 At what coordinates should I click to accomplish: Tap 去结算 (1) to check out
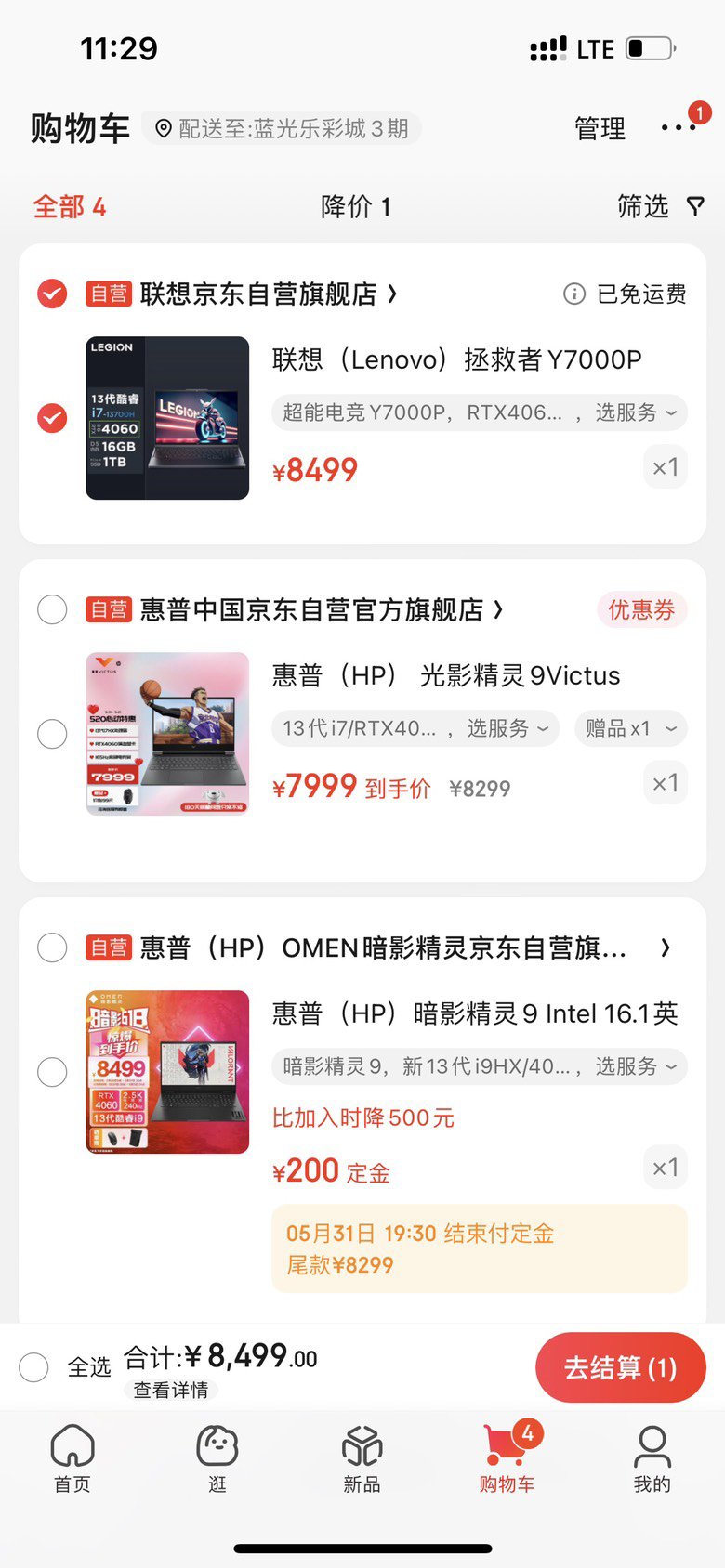(x=620, y=1367)
